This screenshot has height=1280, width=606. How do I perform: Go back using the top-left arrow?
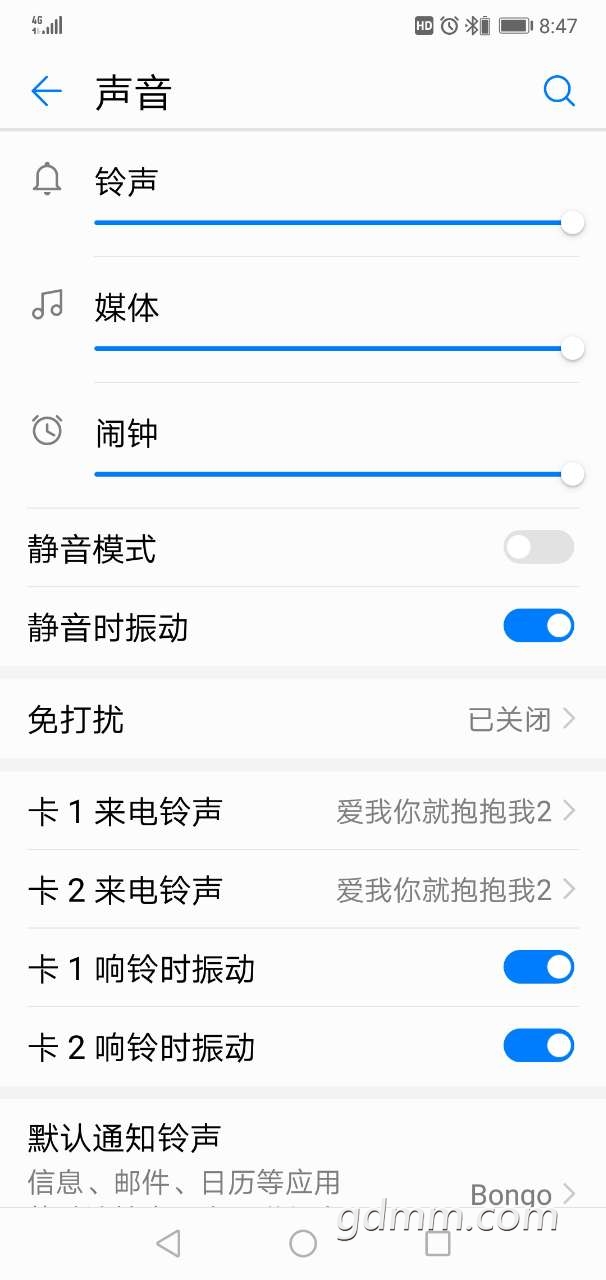coord(46,92)
